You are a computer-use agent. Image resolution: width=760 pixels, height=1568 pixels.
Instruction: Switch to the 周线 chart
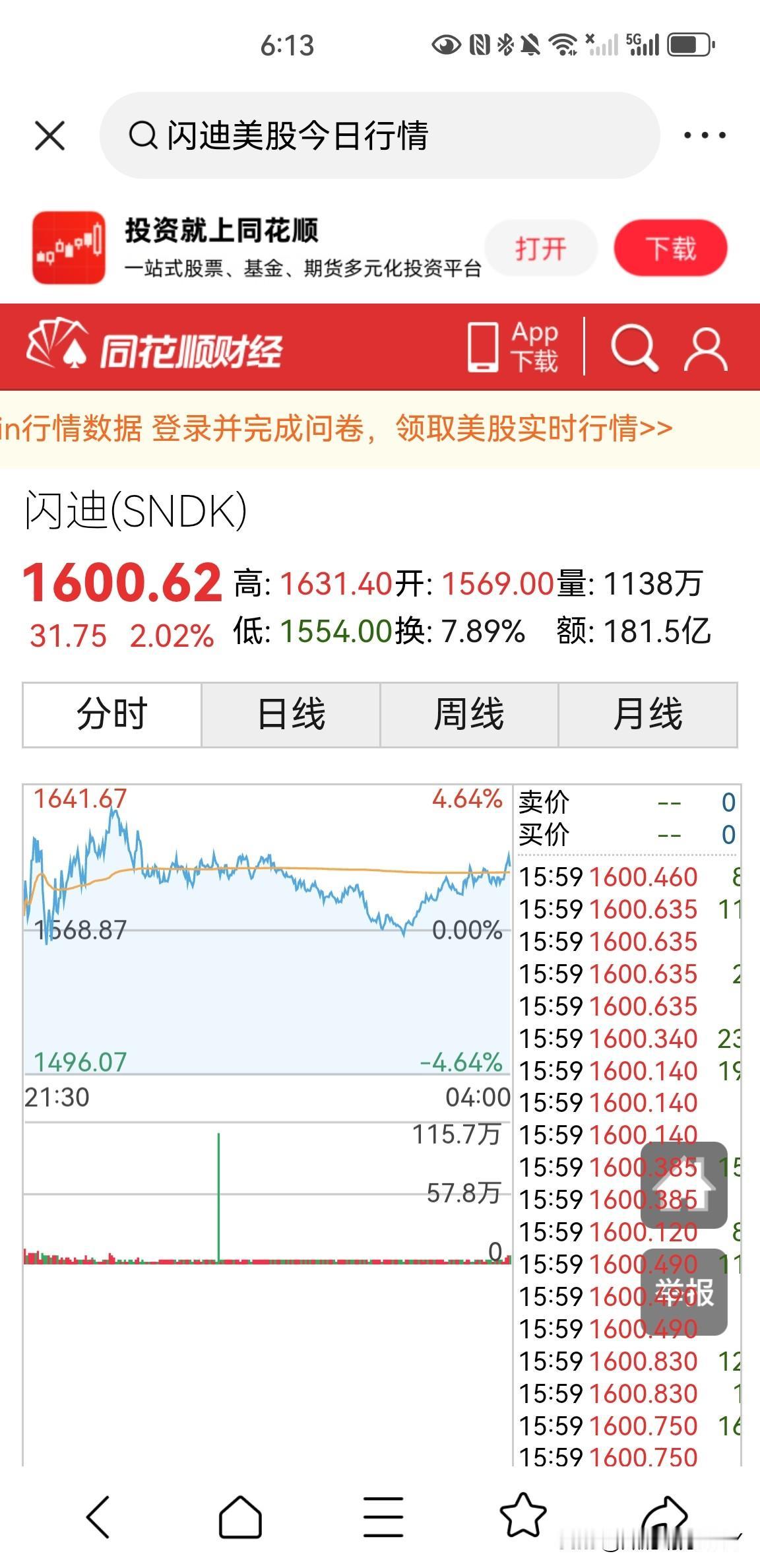(x=469, y=715)
